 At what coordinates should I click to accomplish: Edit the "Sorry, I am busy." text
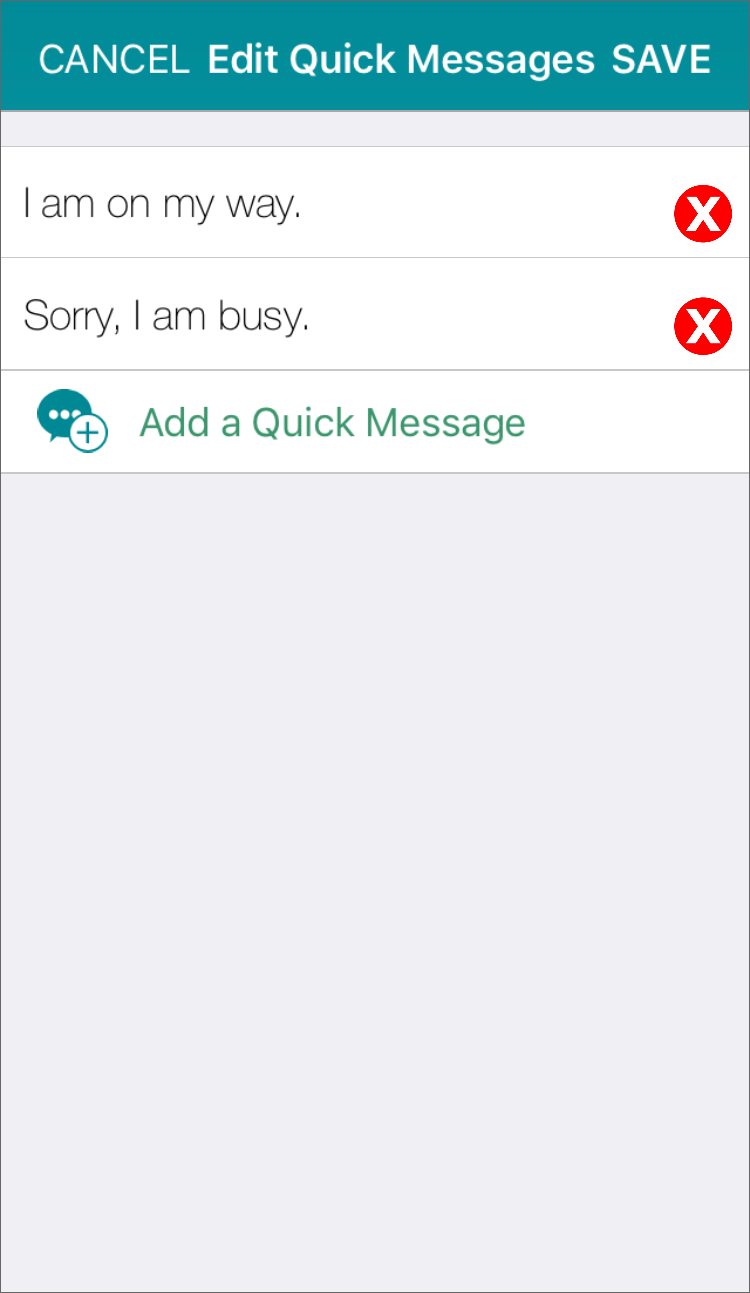point(166,316)
